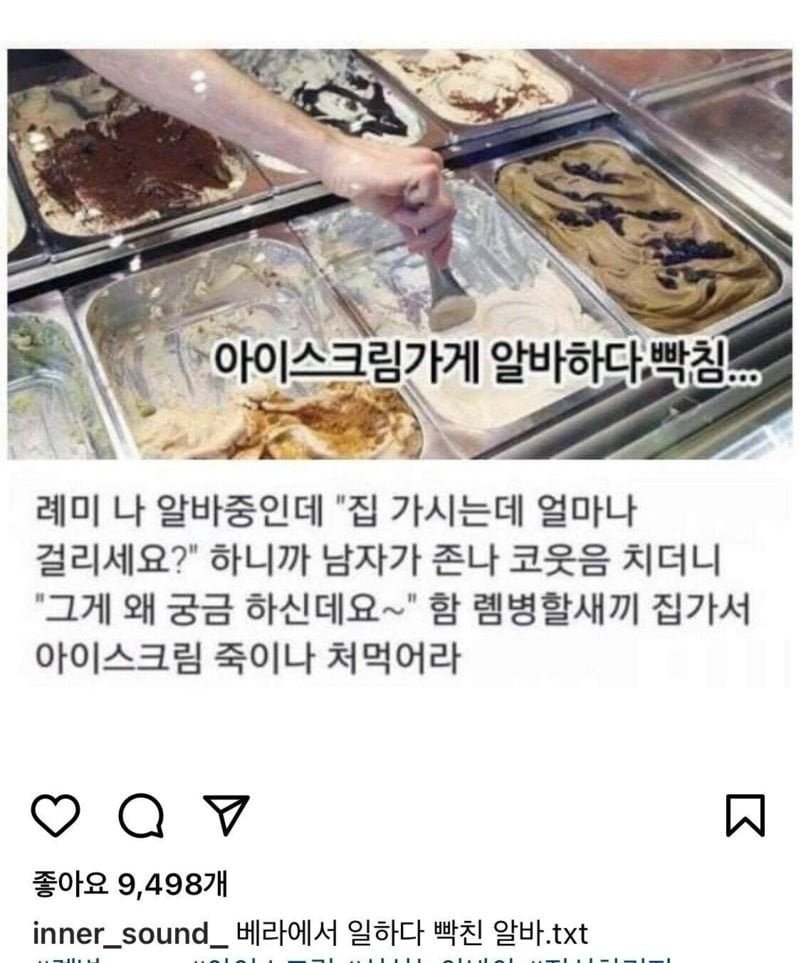This screenshot has width=800, height=963.
Task: Bookmark this ice cream post
Action: 745,816
